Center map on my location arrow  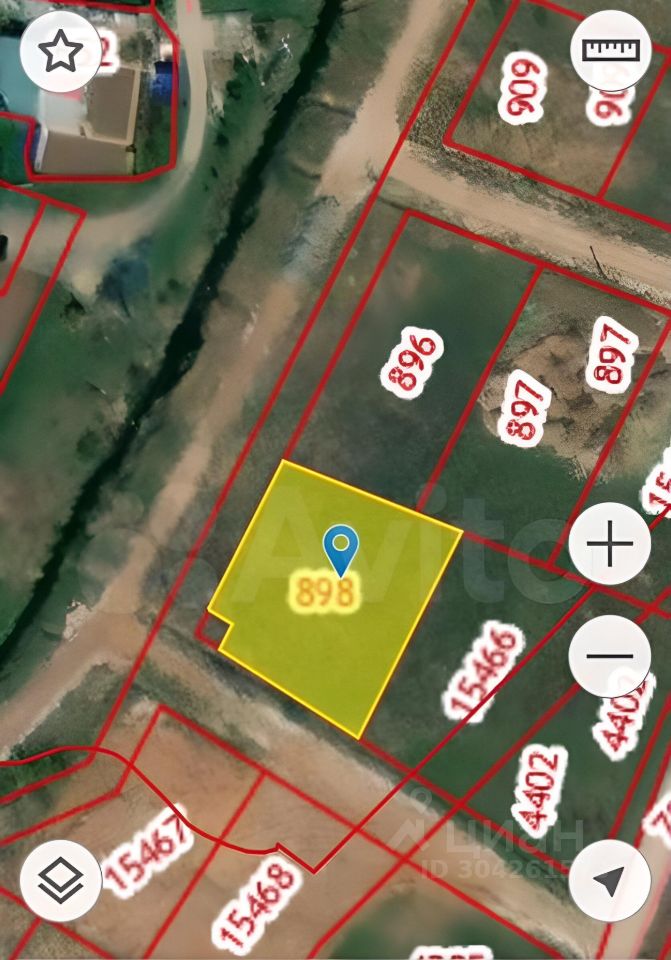pos(609,880)
